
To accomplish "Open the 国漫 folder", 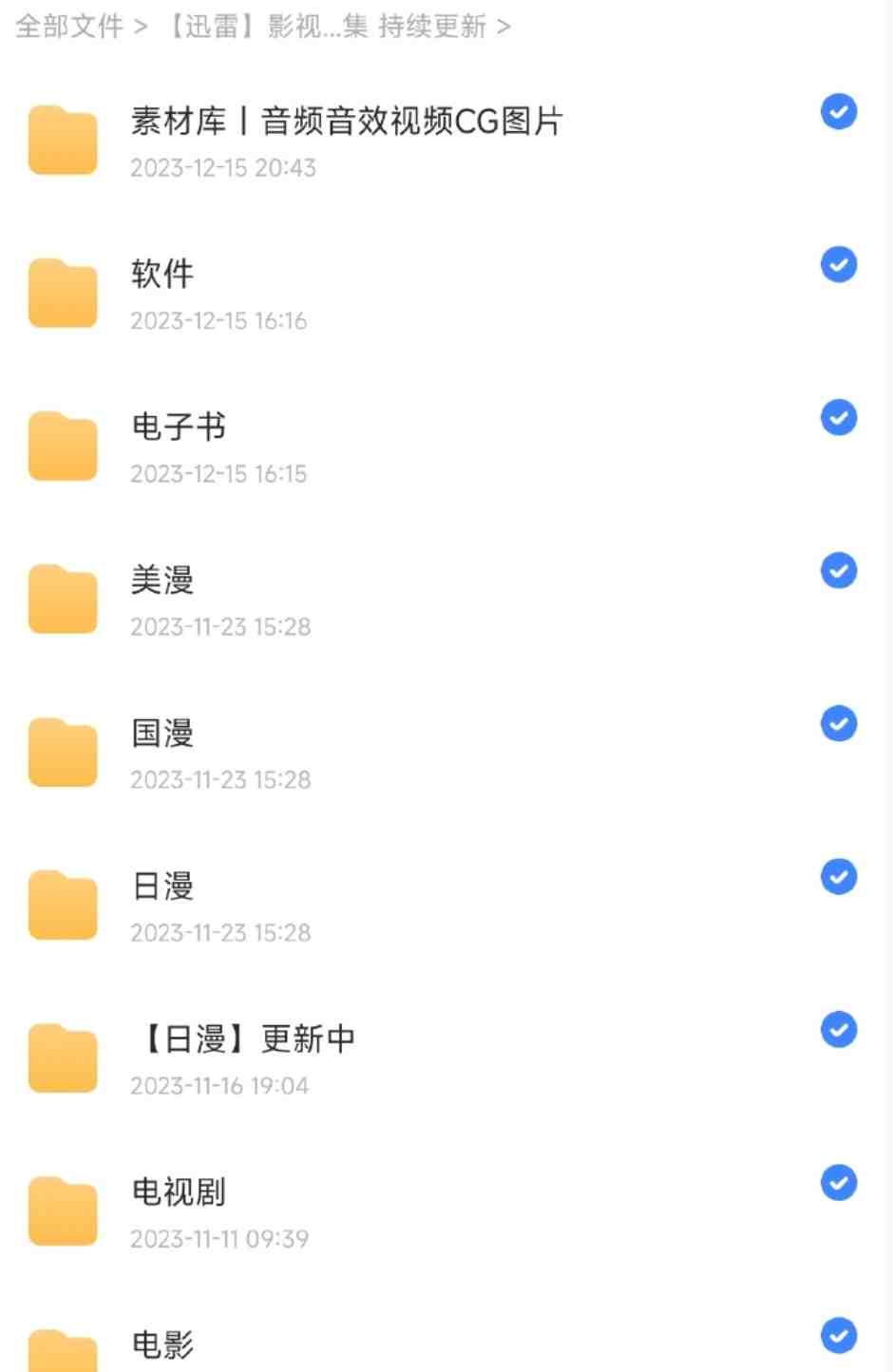I will pos(162,734).
